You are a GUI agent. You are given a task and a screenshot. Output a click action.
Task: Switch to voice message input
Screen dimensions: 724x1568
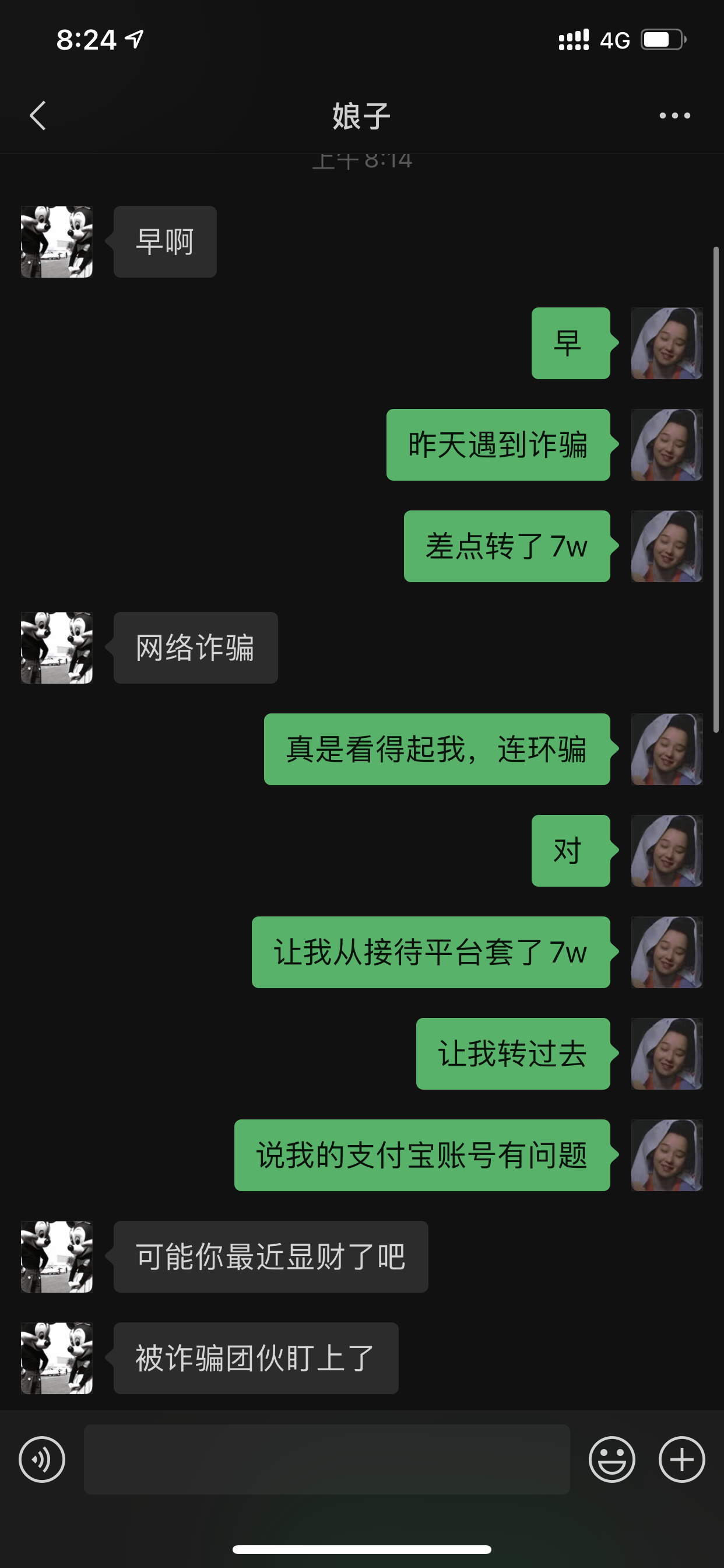pos(42,1459)
